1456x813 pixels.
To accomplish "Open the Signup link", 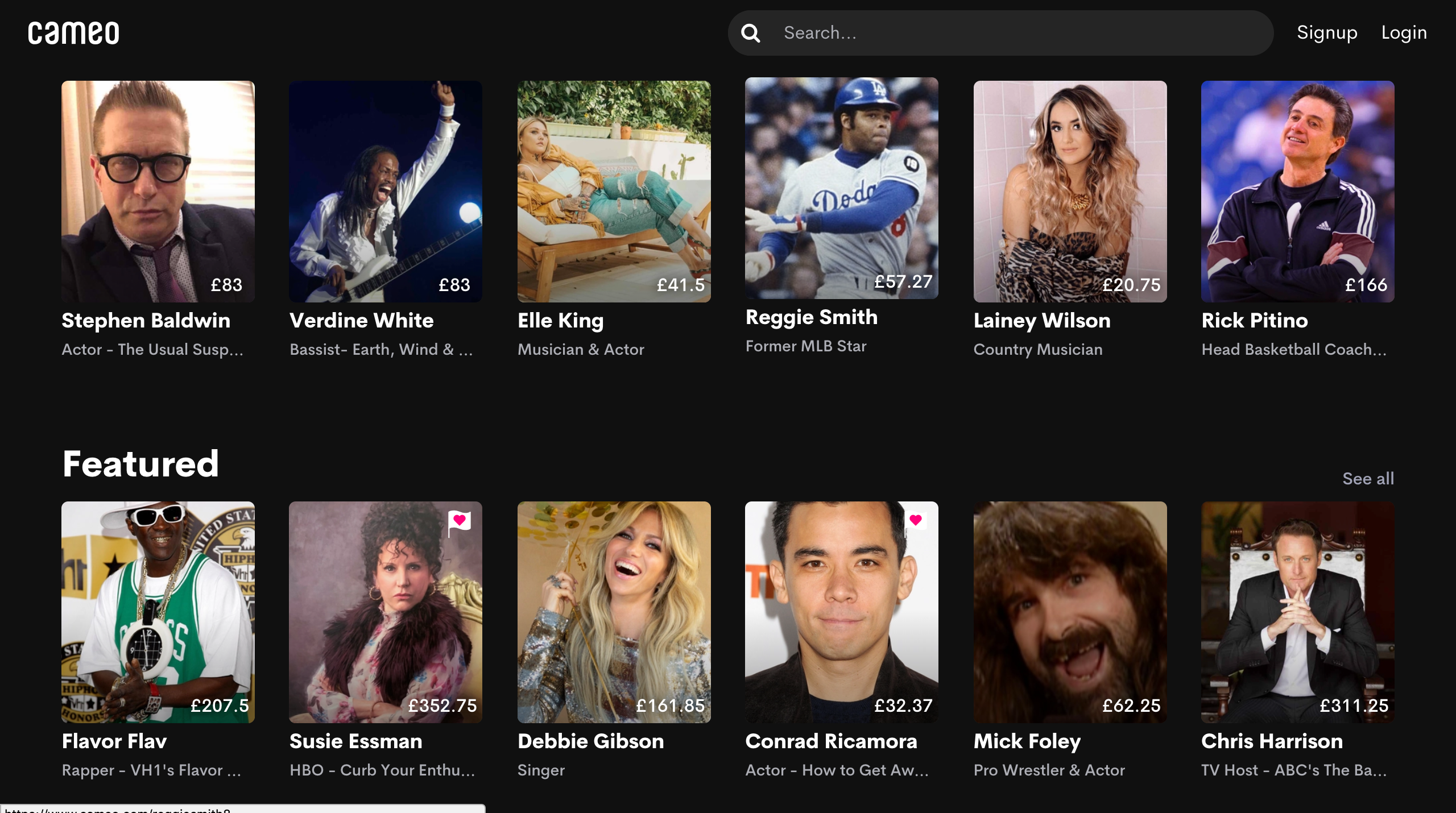I will click(1326, 33).
